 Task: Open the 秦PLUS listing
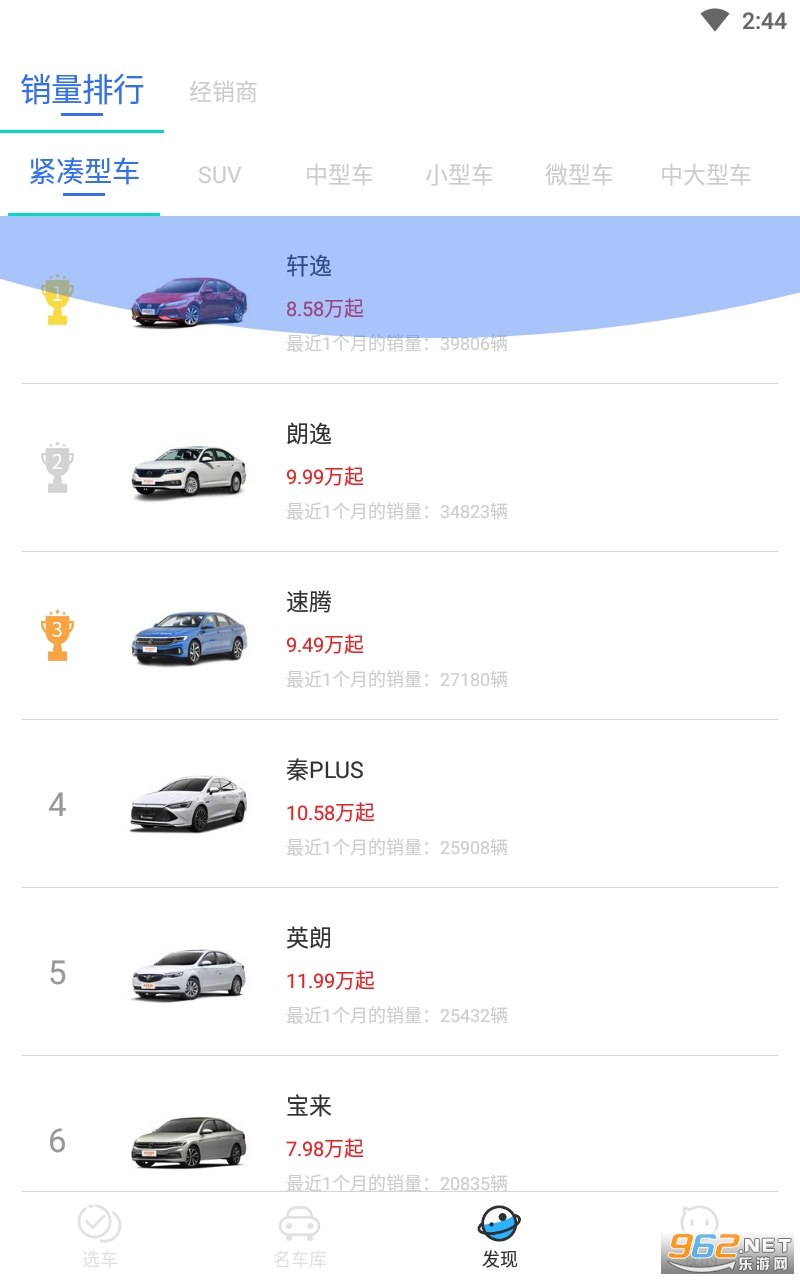(x=400, y=804)
